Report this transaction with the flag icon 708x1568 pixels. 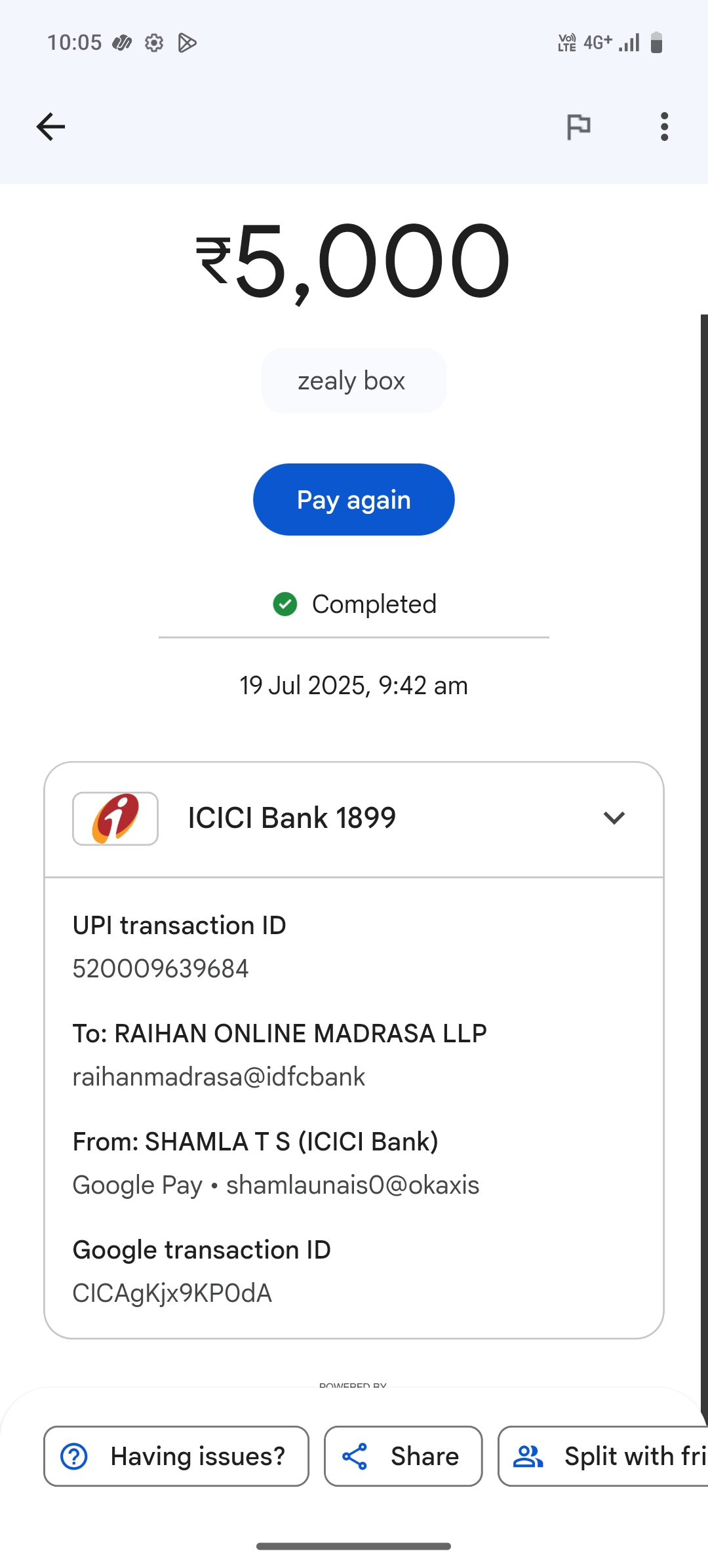[578, 127]
